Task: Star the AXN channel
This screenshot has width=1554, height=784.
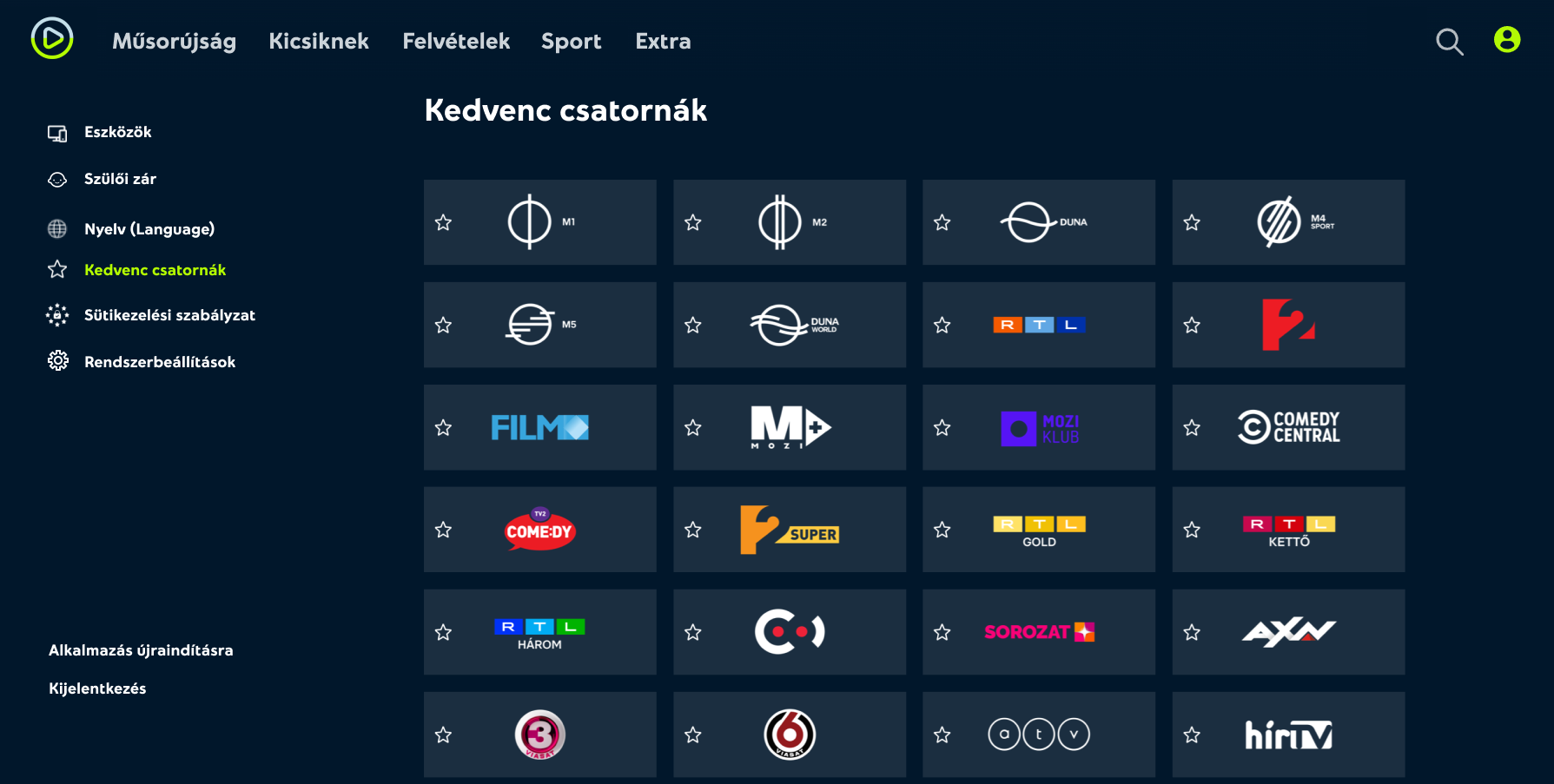Action: coord(1192,633)
